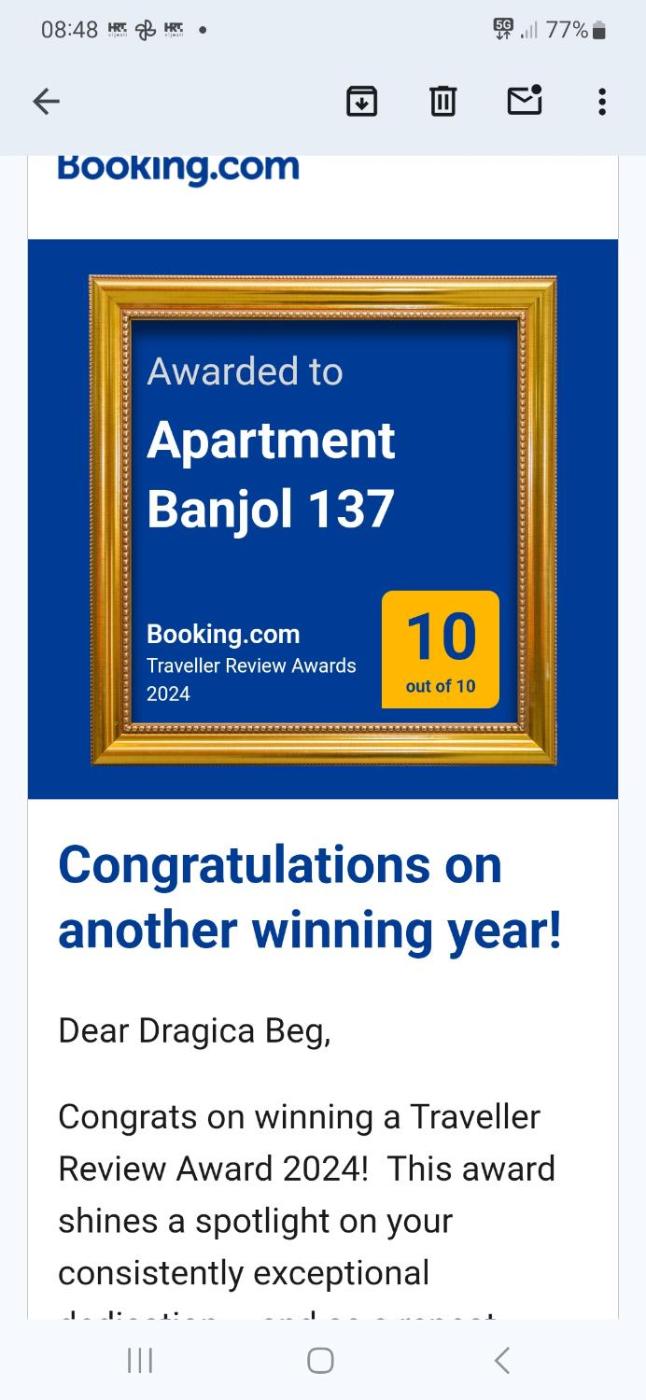
Task: Open the recent apps view
Action: (x=140, y=1360)
